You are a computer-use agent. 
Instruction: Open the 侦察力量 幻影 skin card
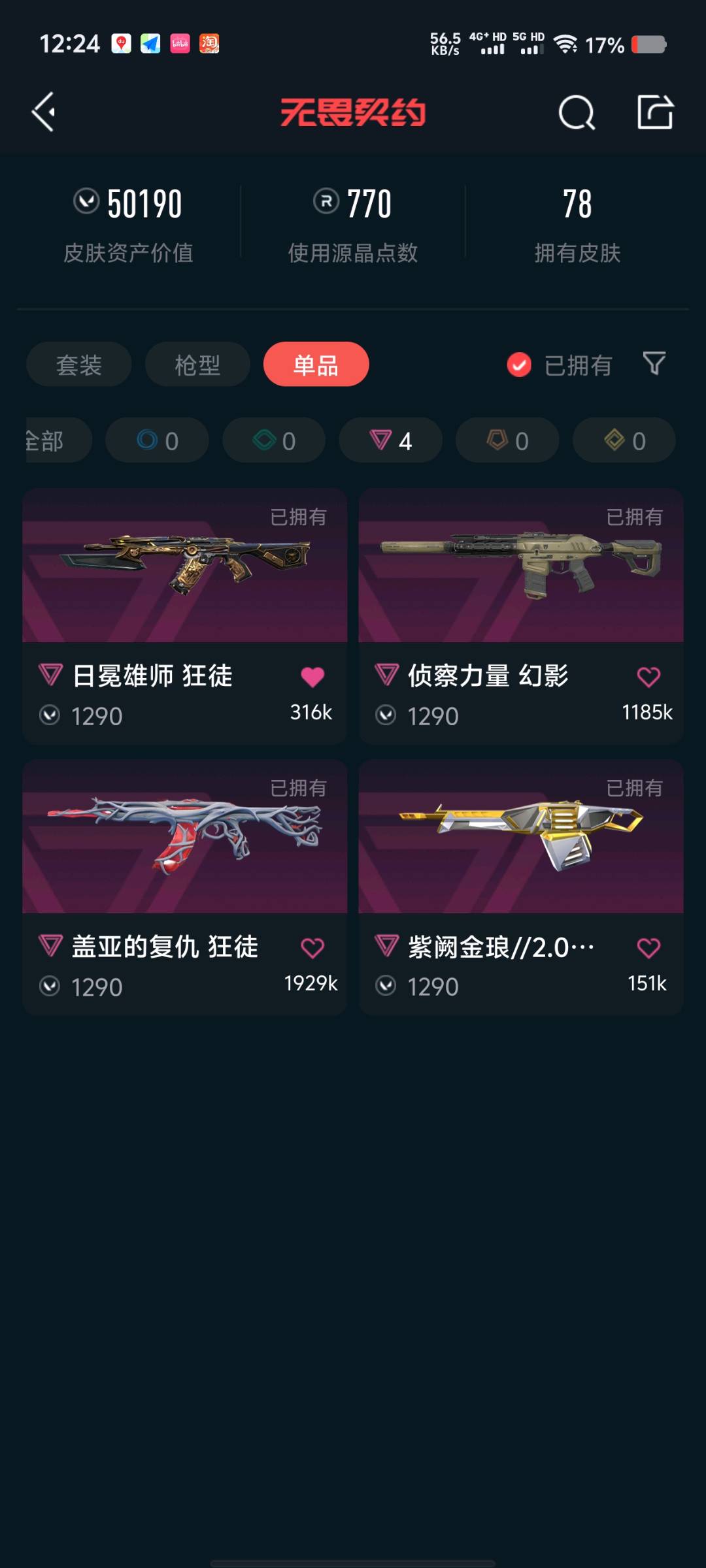pos(521,566)
